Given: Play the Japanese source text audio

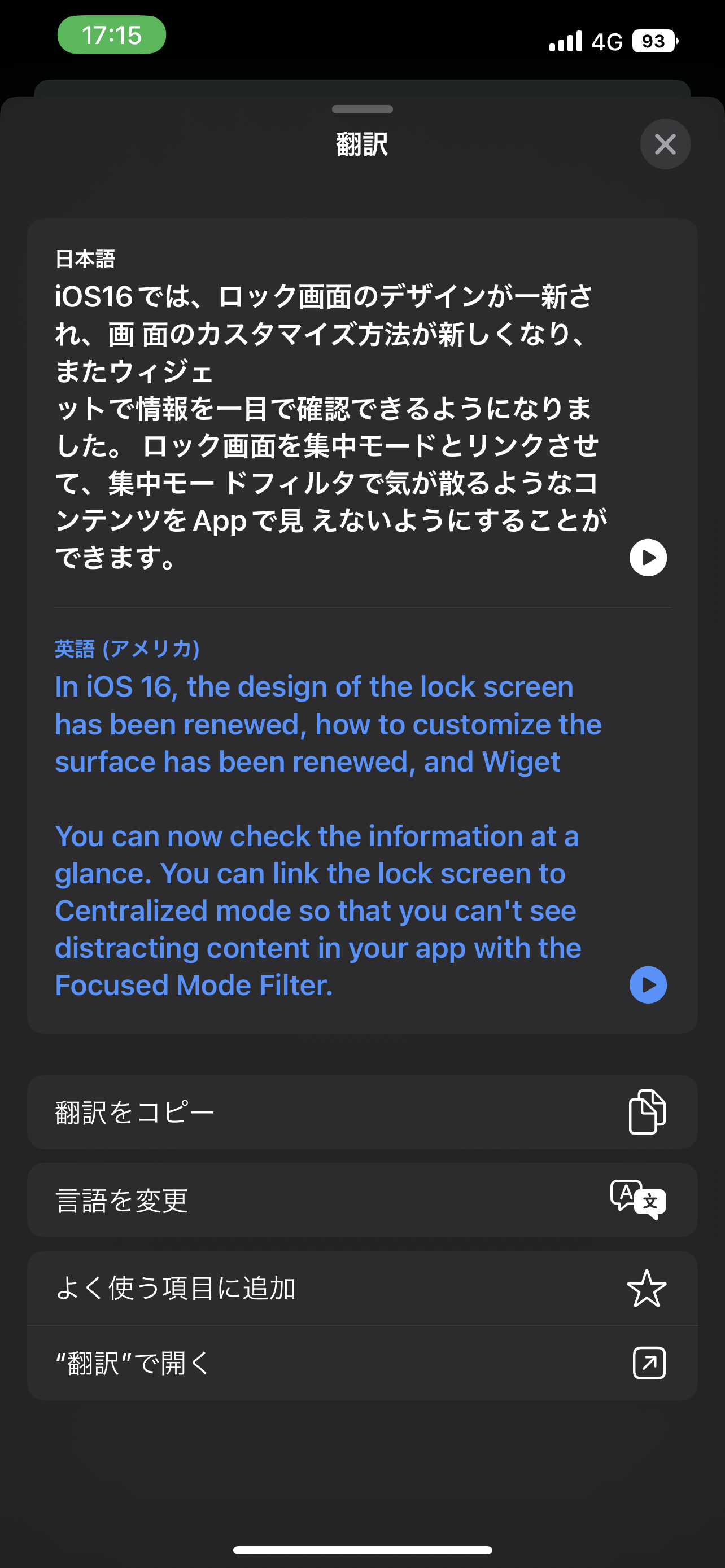Looking at the screenshot, I should 648,558.
